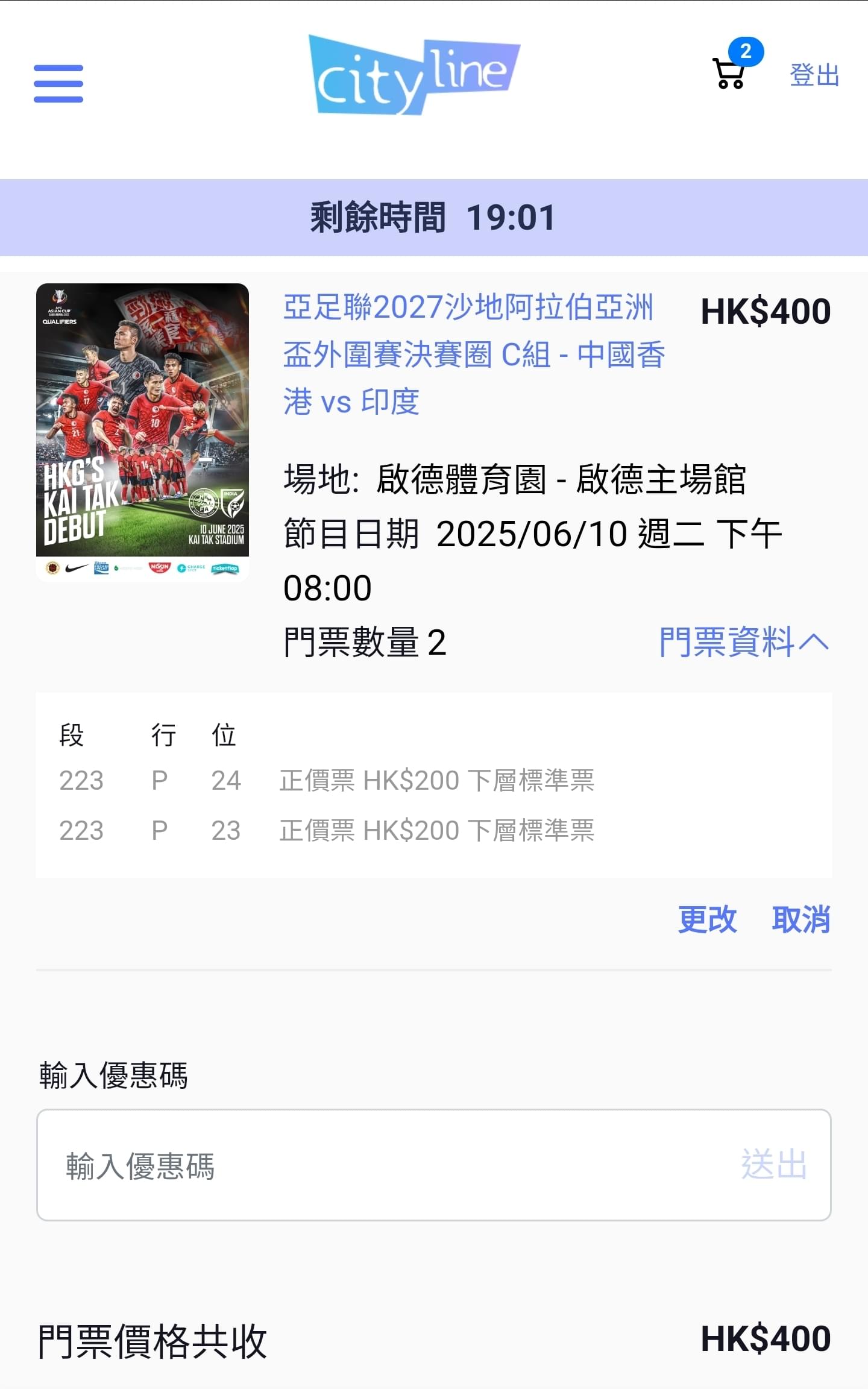Tap 更改 to change the tickets

707,920
